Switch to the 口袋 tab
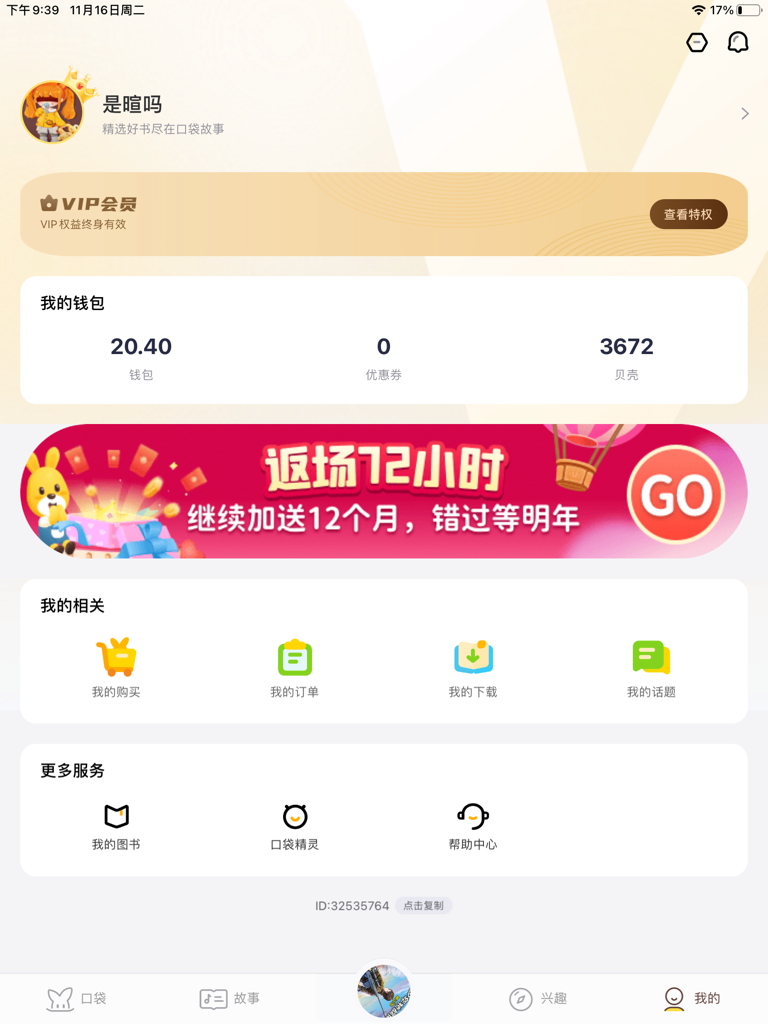This screenshot has width=768, height=1024. 77,998
